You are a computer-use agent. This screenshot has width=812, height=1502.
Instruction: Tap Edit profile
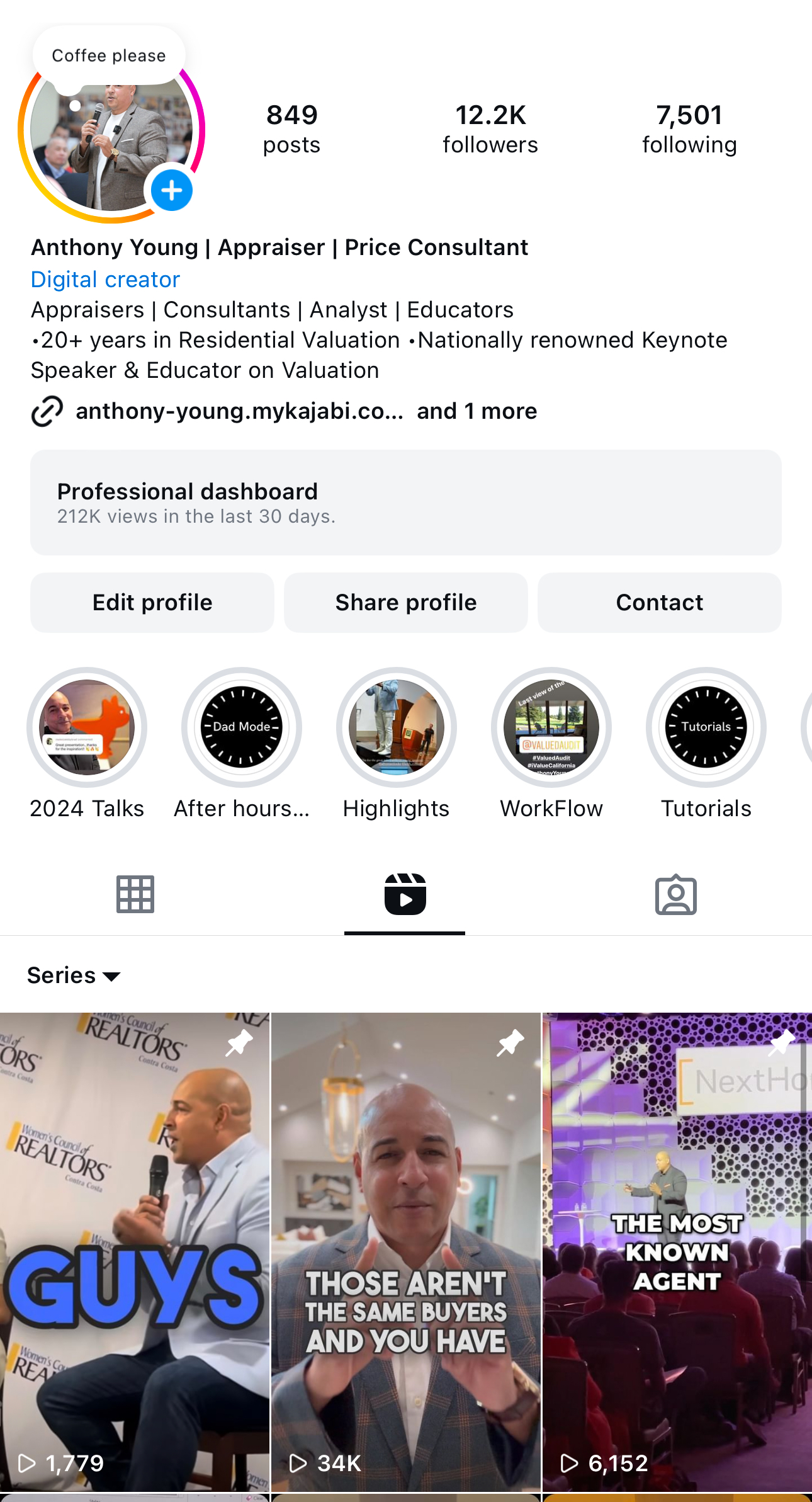[152, 603]
